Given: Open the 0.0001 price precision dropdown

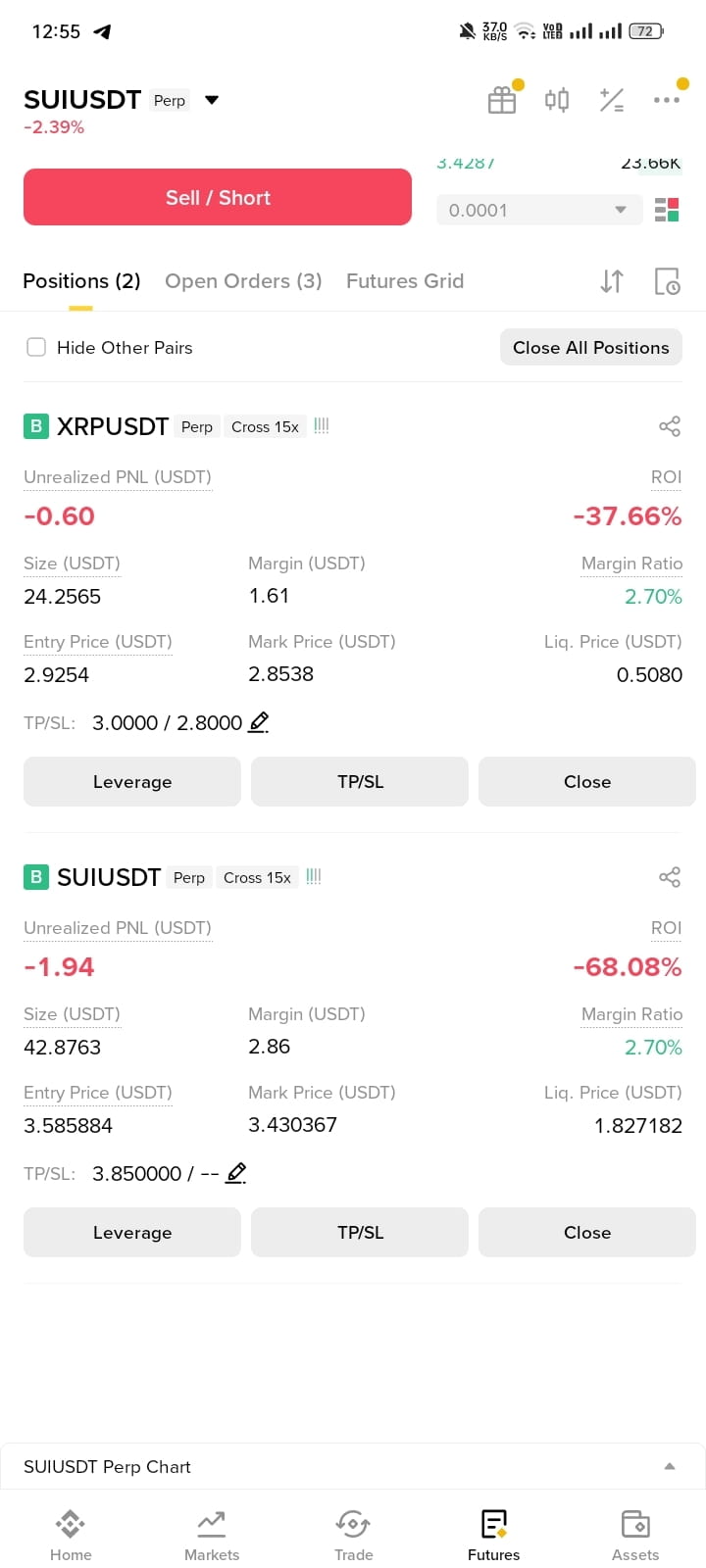Looking at the screenshot, I should pyautogui.click(x=539, y=210).
